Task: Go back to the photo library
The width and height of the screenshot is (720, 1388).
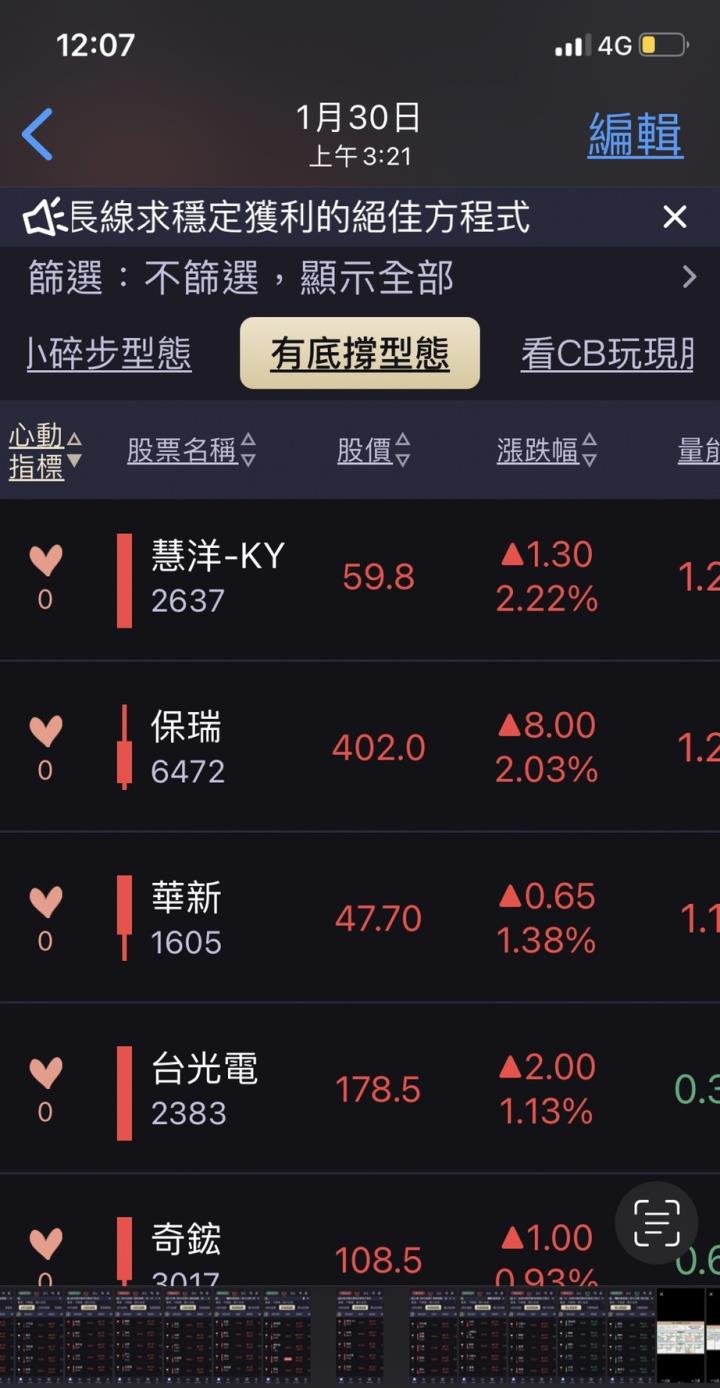Action: [x=37, y=135]
